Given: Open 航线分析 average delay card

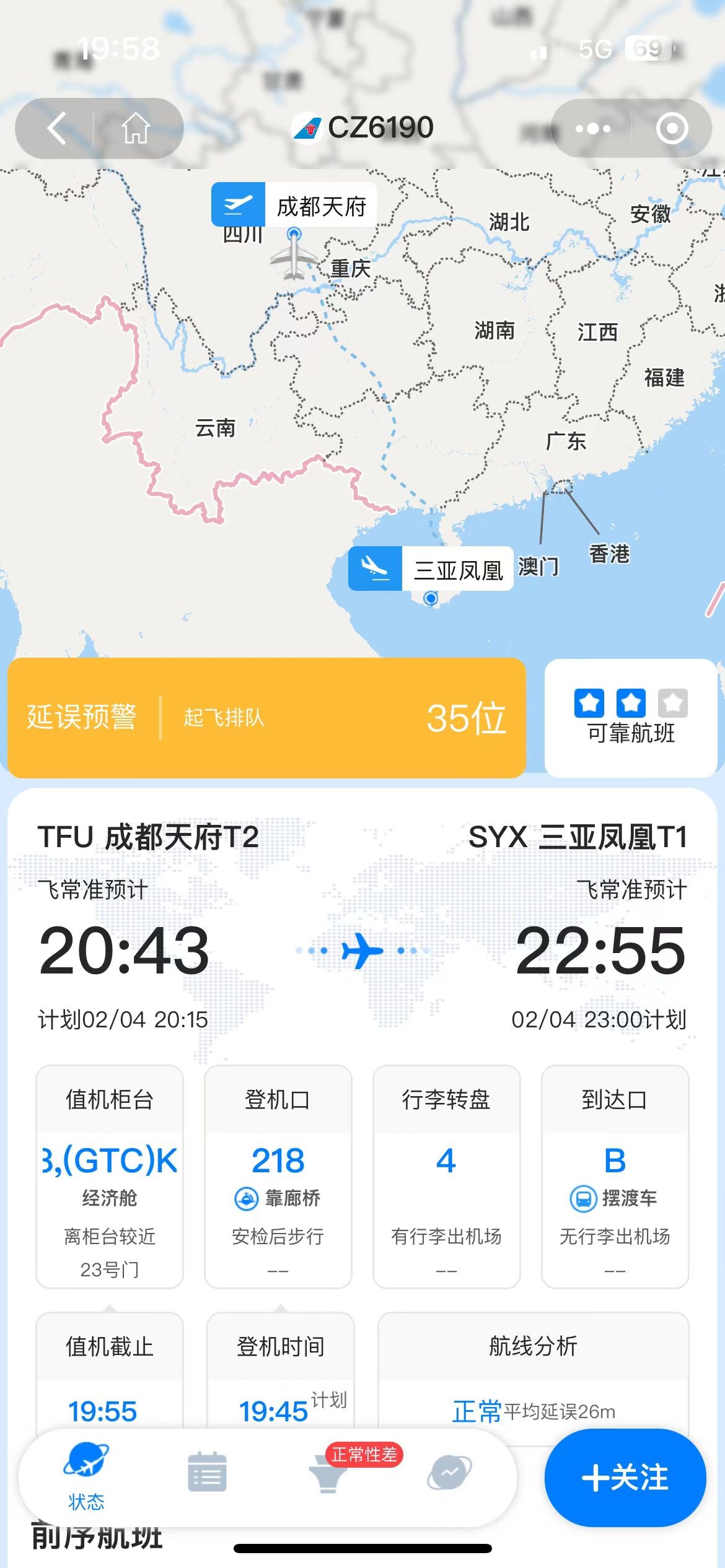Looking at the screenshot, I should coord(533,1381).
